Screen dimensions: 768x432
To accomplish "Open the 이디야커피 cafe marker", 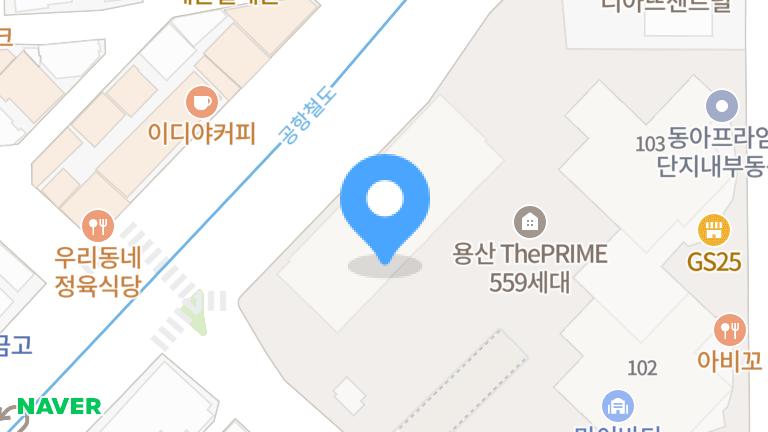I will click(202, 101).
